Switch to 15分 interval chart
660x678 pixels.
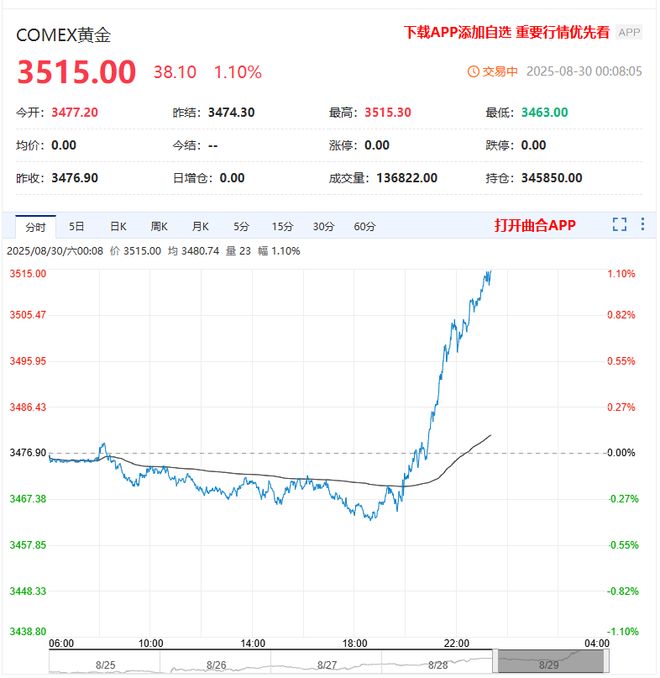(x=282, y=226)
